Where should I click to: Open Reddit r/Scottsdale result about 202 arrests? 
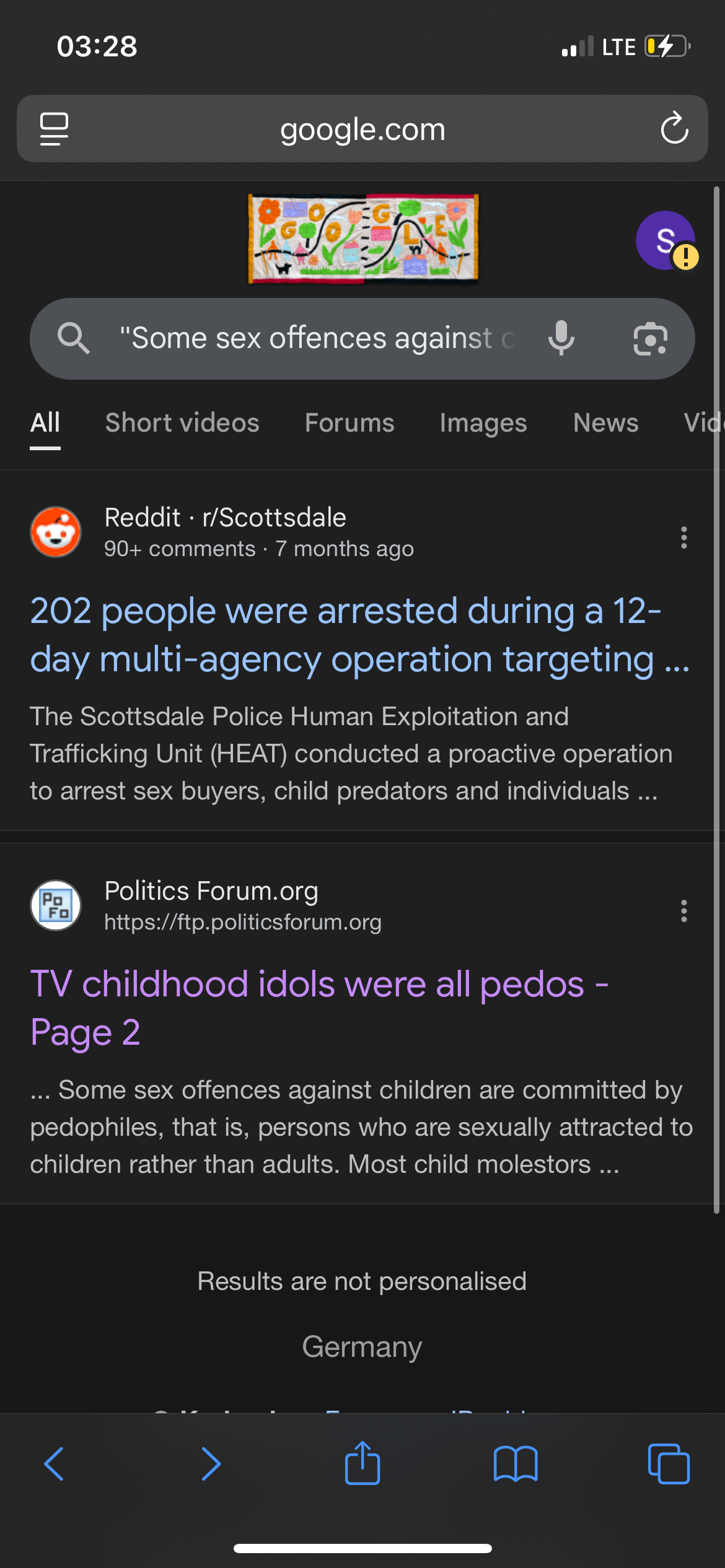pos(359,635)
